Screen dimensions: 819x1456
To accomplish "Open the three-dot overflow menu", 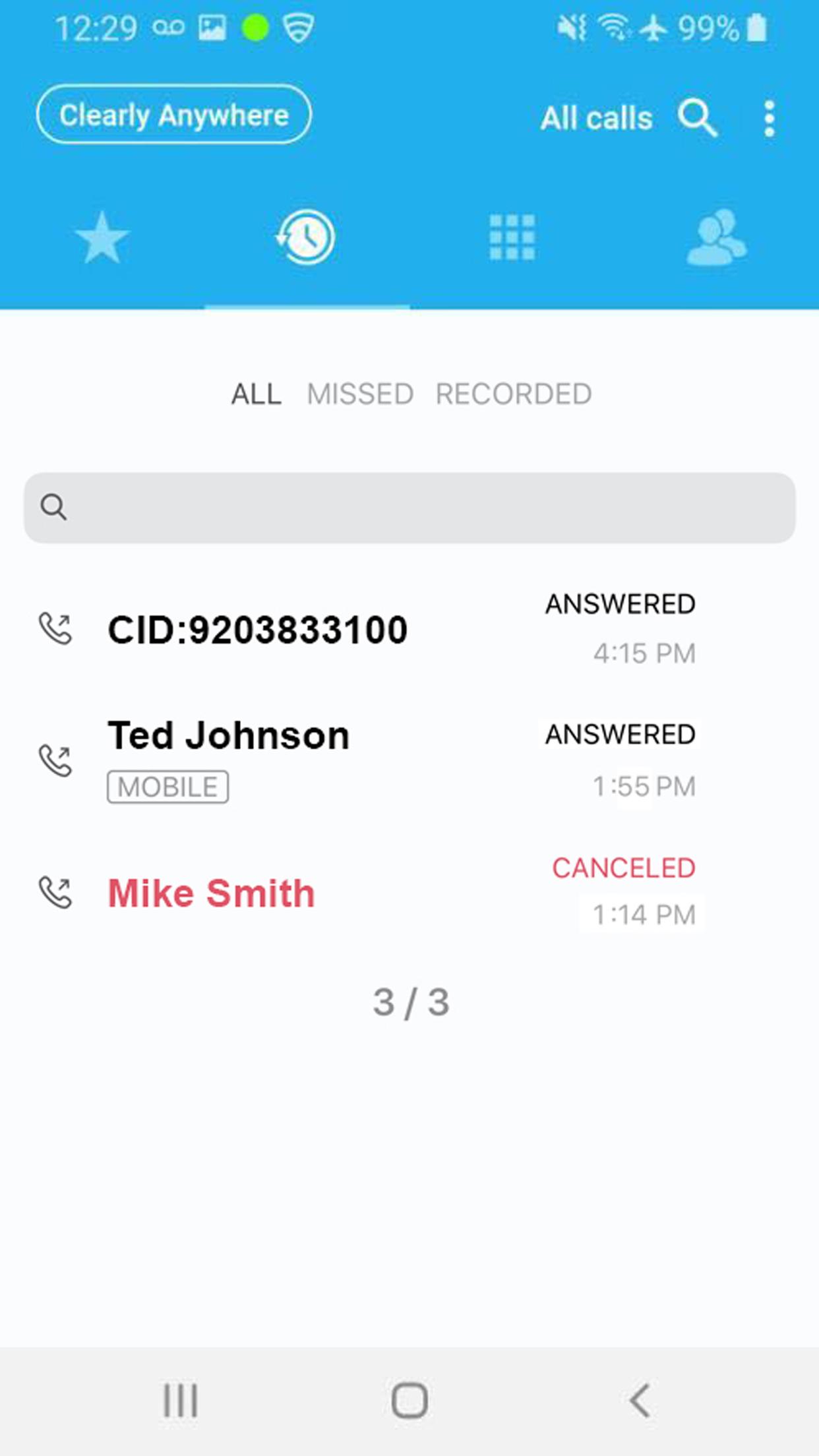I will [x=769, y=119].
